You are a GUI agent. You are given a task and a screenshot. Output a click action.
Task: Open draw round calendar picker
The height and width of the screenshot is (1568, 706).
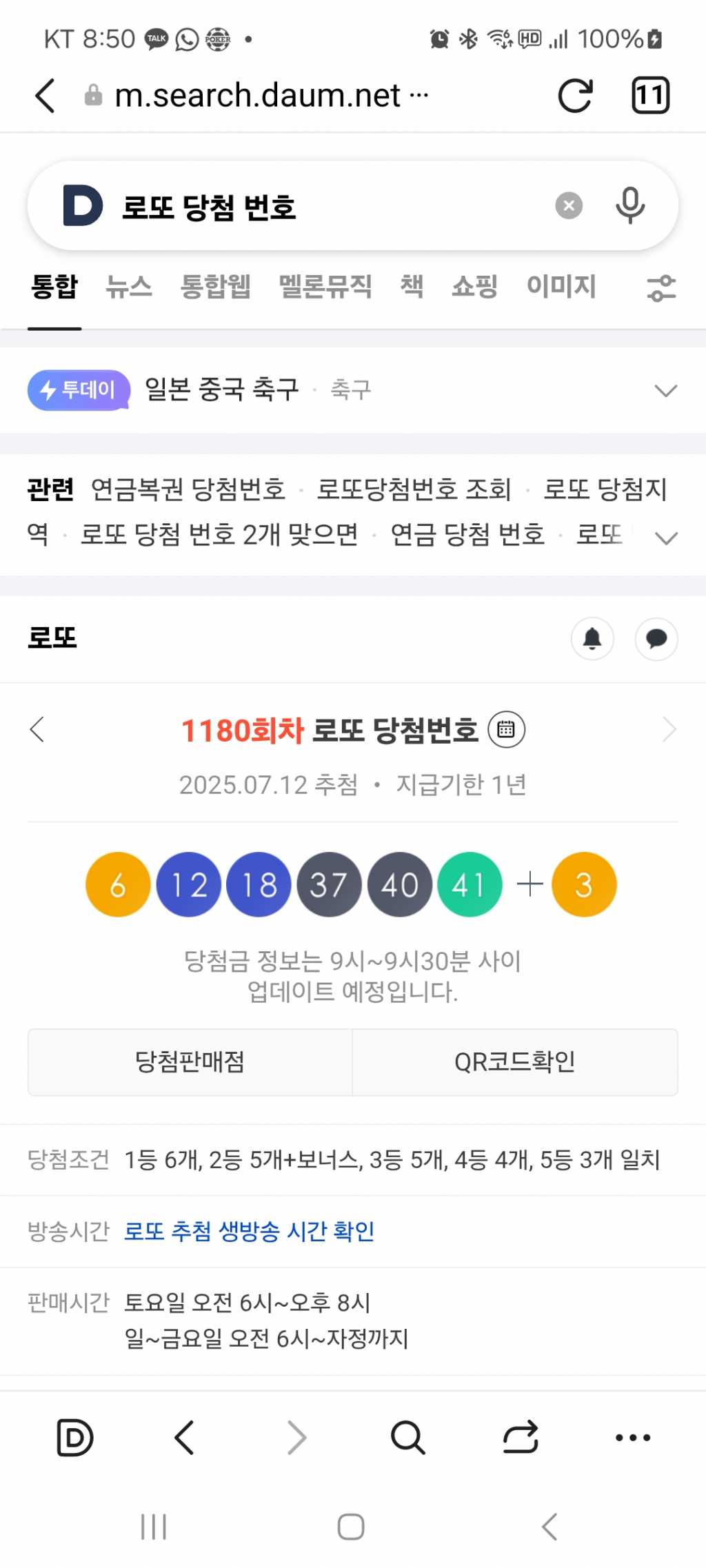tap(506, 729)
